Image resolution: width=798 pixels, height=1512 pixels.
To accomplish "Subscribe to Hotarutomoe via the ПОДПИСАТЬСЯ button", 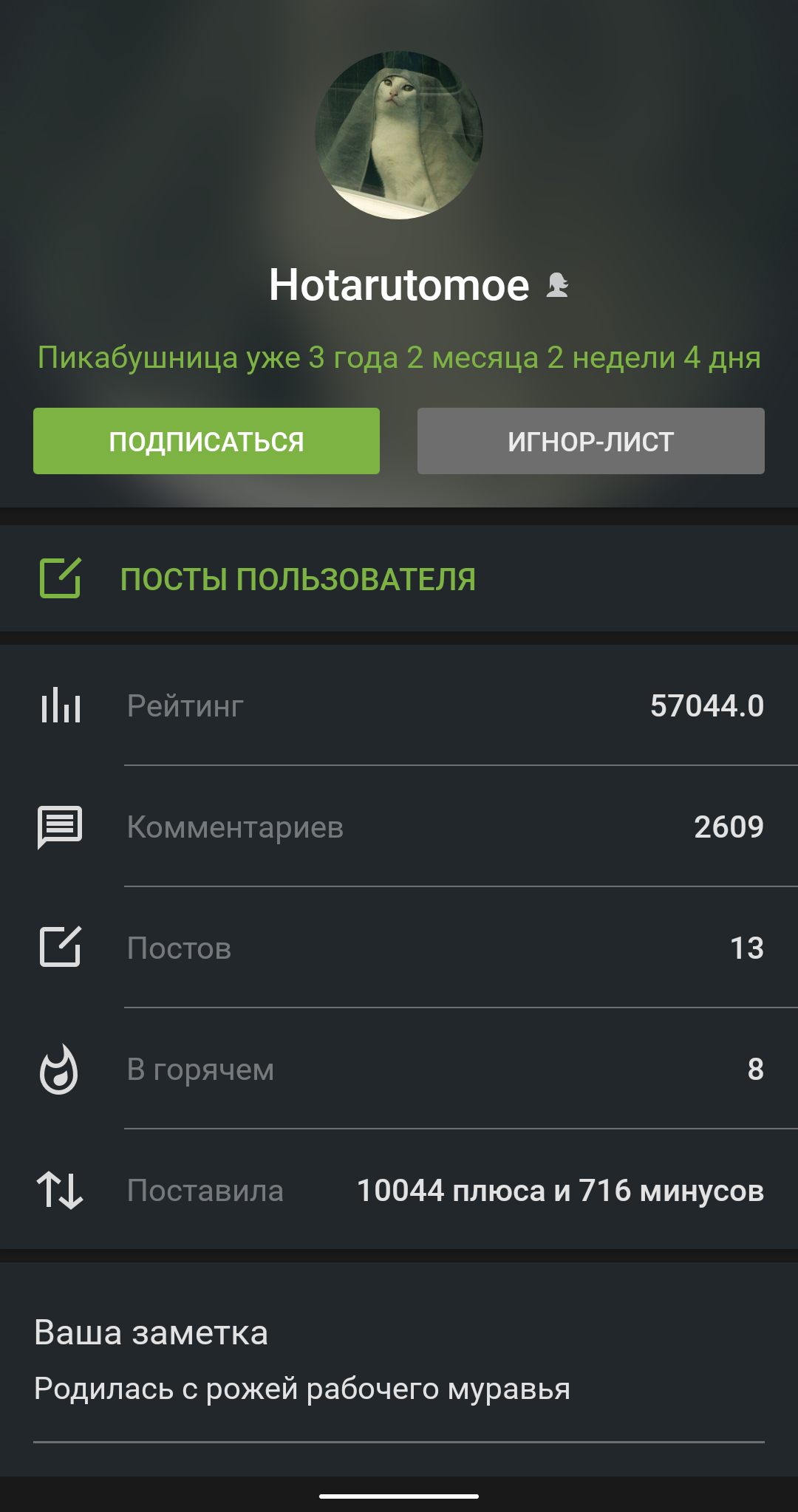I will [206, 441].
